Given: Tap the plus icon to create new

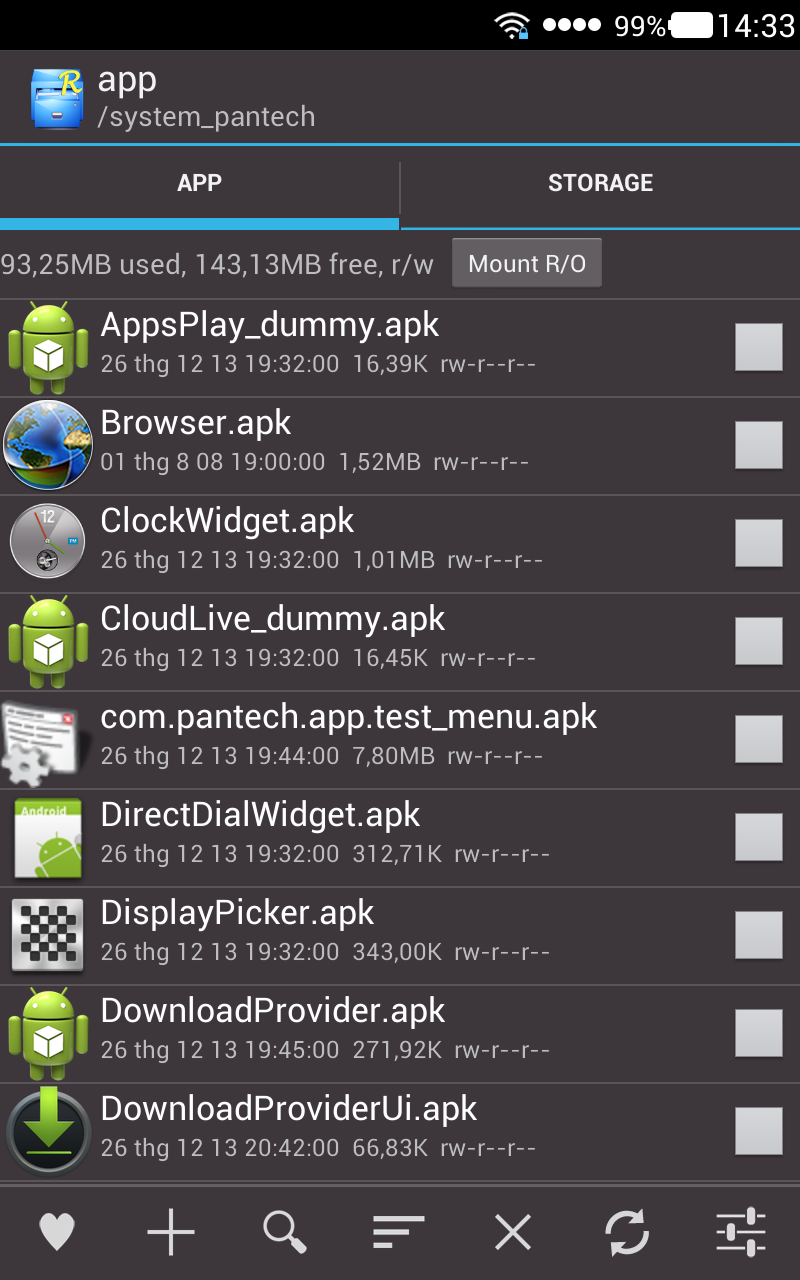Looking at the screenshot, I should (171, 1231).
